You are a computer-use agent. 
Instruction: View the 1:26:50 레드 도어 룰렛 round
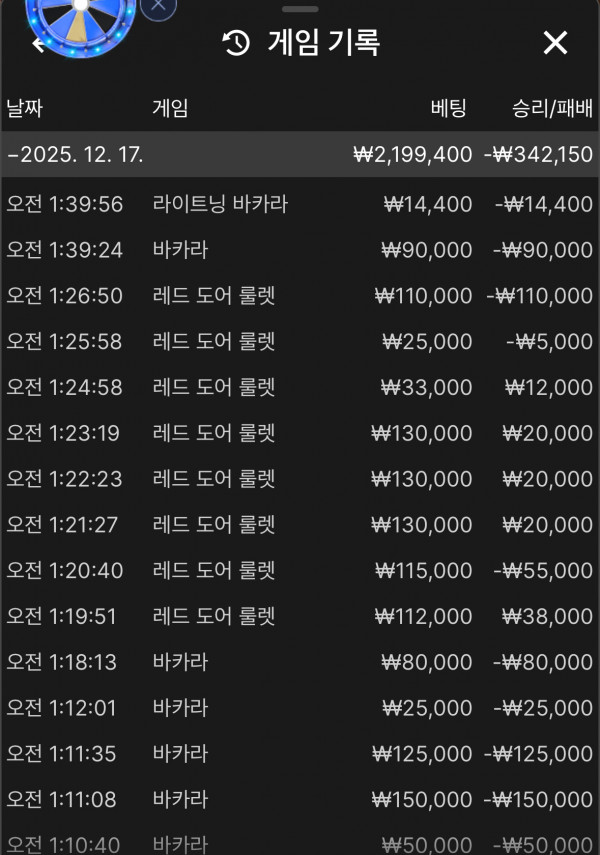pyautogui.click(x=300, y=296)
